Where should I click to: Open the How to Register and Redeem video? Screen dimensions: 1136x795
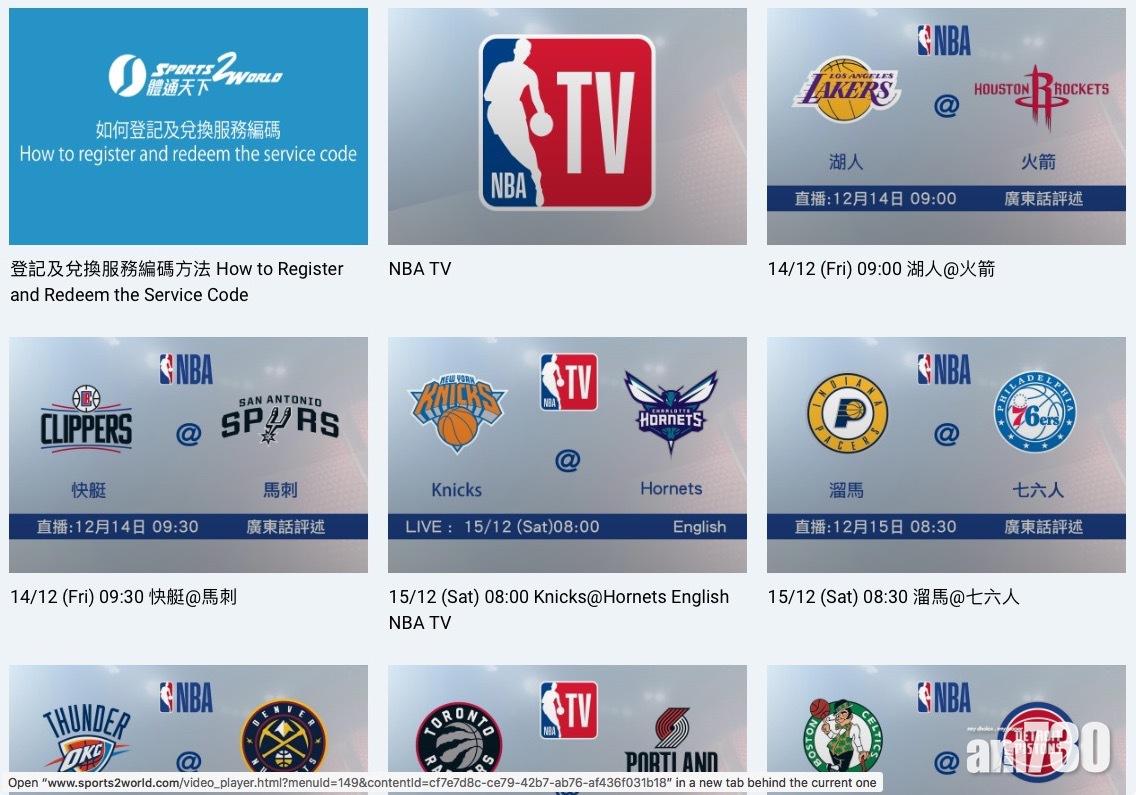tap(188, 127)
